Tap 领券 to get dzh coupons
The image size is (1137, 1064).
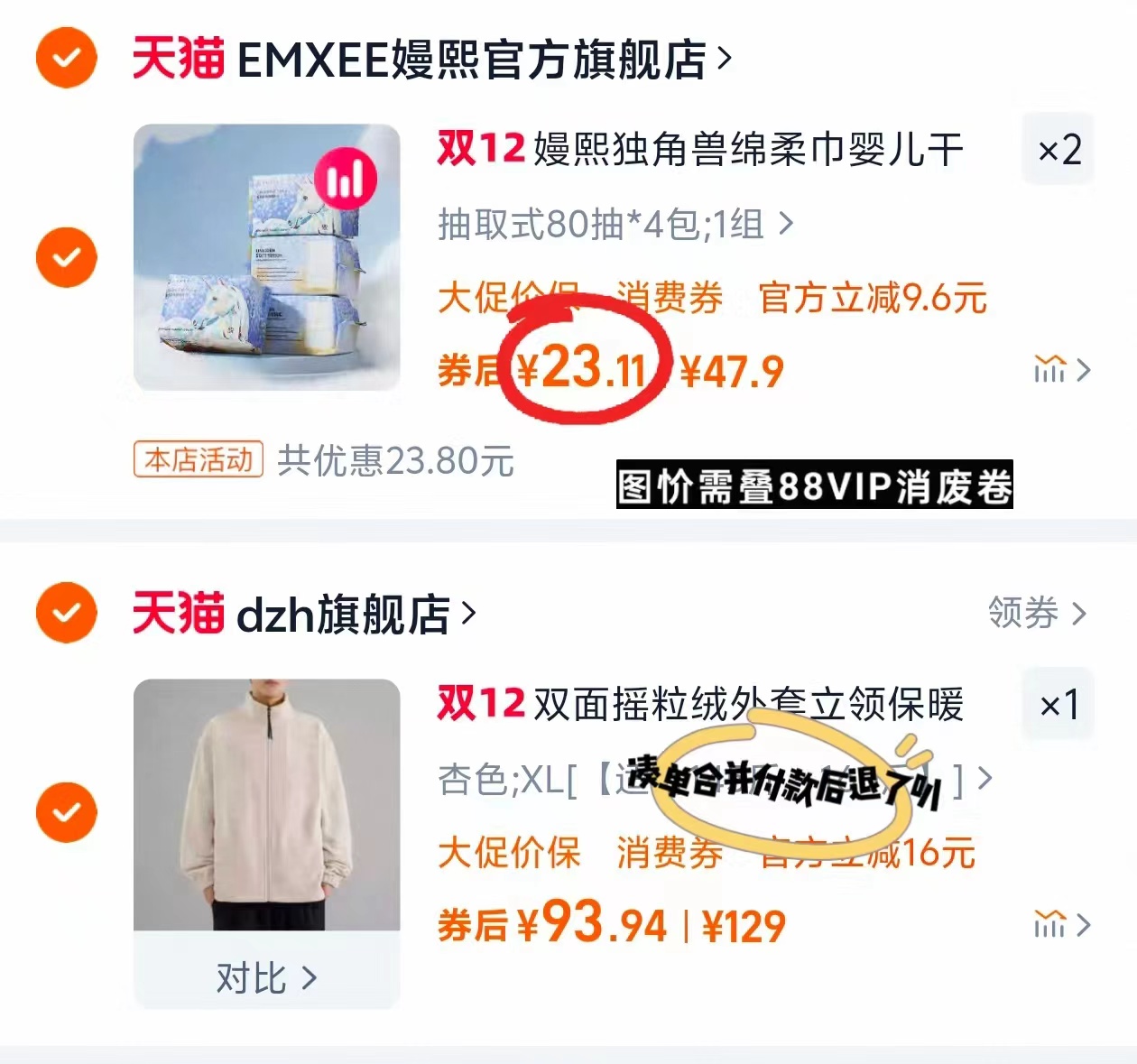tap(1036, 614)
